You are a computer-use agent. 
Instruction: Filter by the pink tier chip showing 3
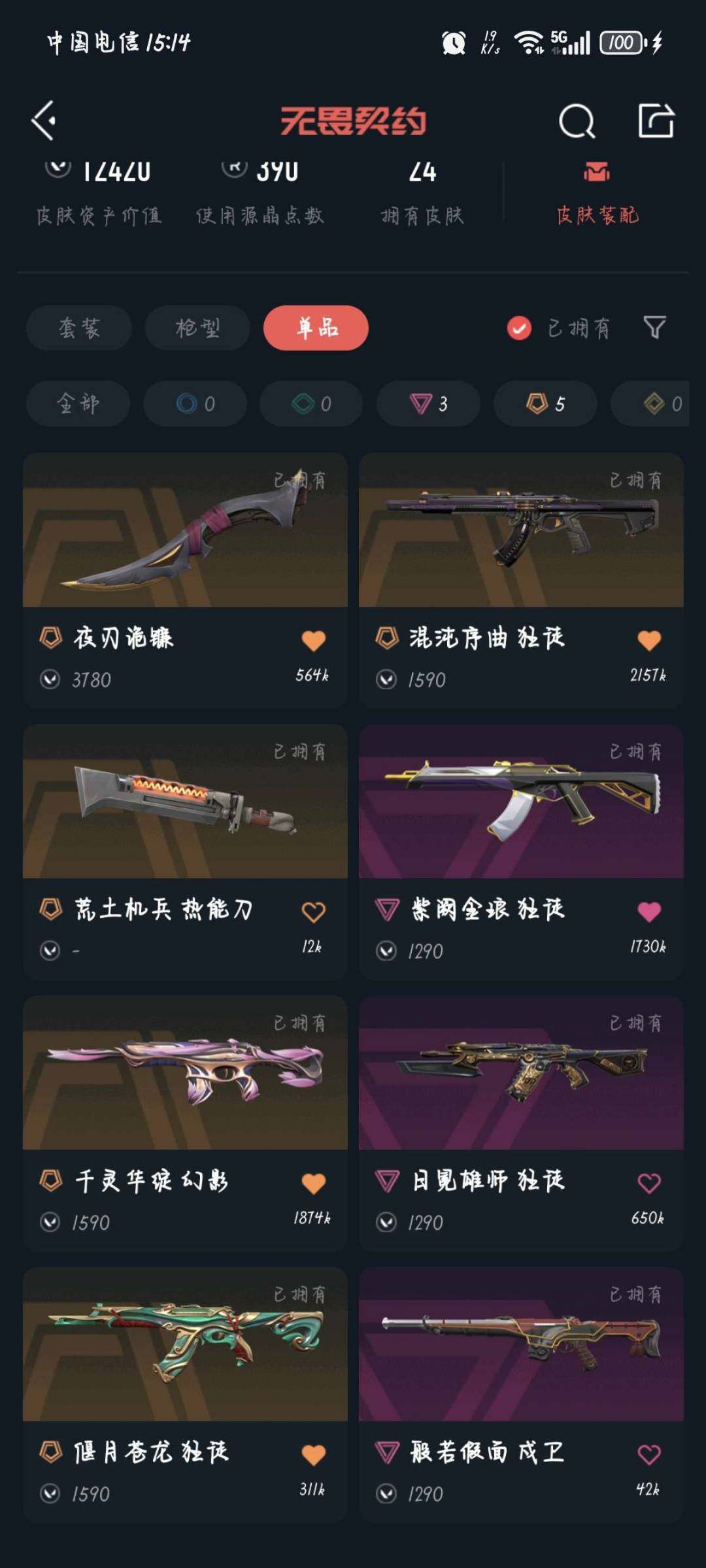(x=428, y=403)
